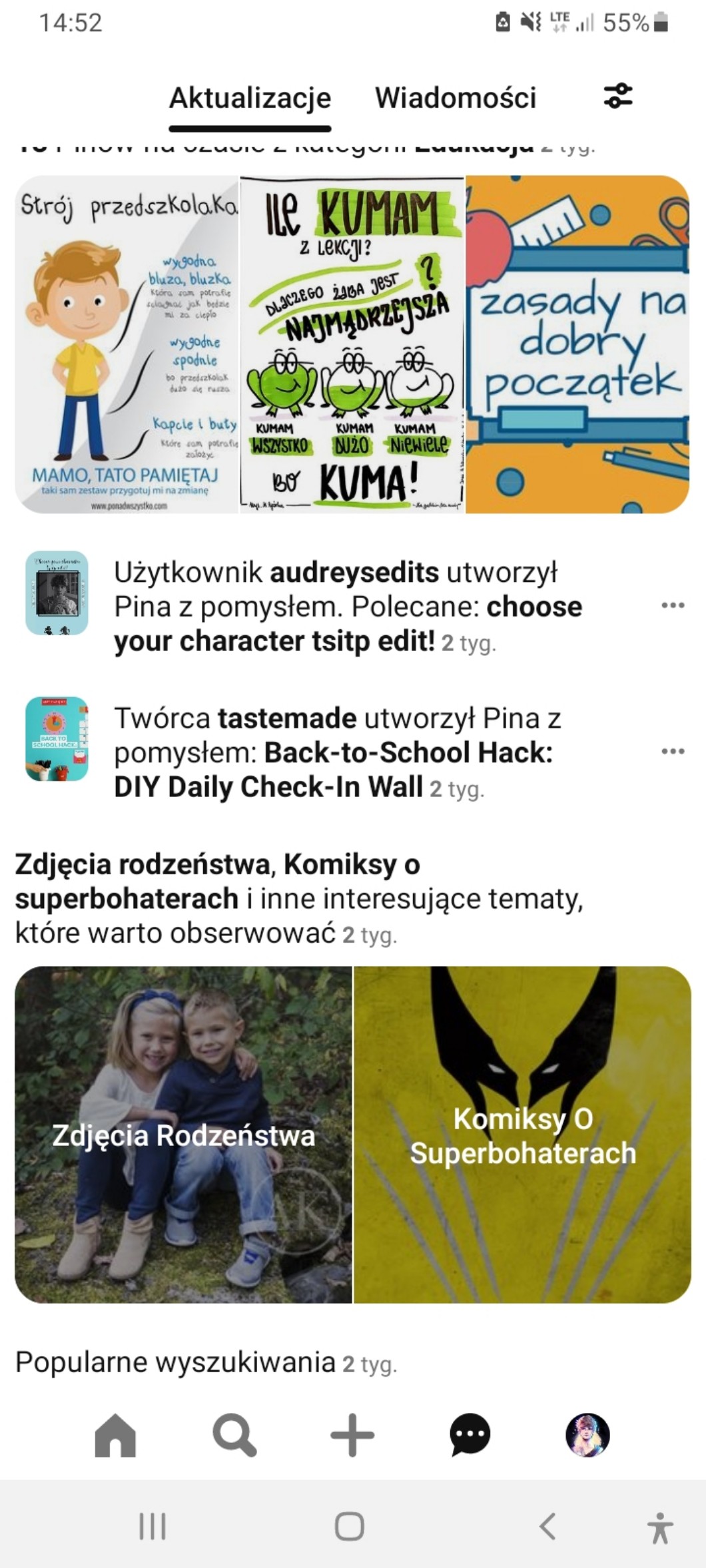The width and height of the screenshot is (706, 1568).
Task: Select the Aktualizacje tab
Action: click(x=250, y=98)
